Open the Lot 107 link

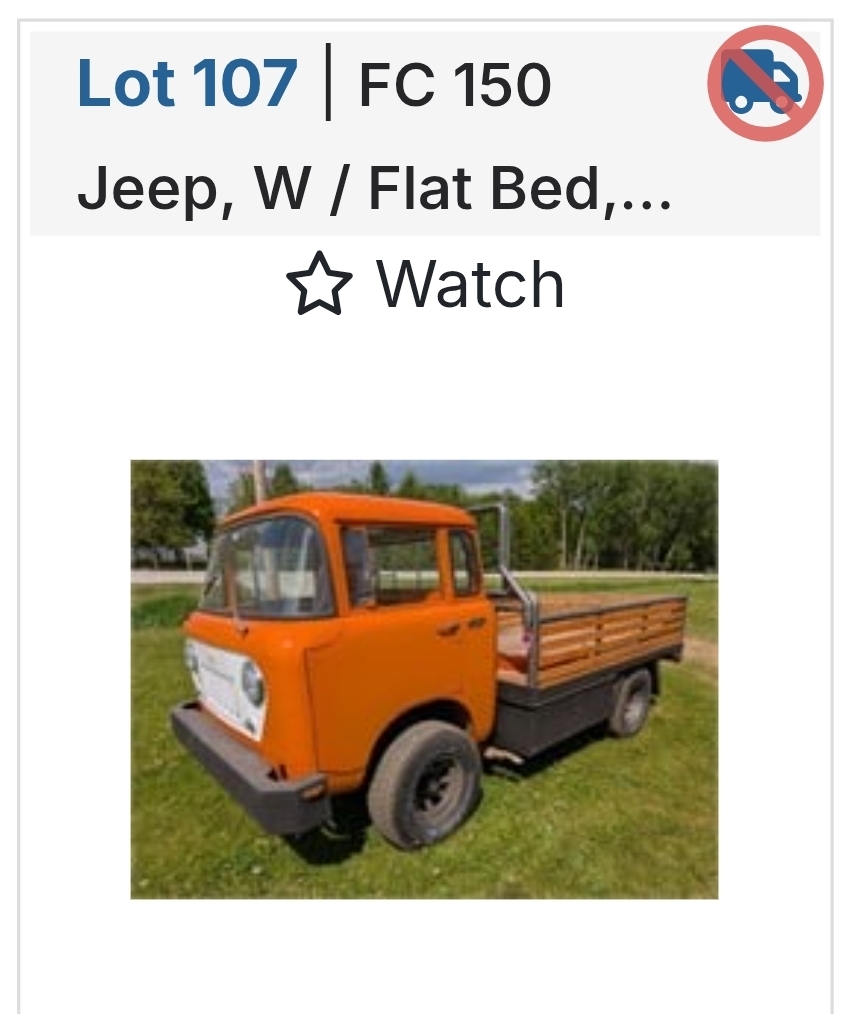click(x=187, y=84)
